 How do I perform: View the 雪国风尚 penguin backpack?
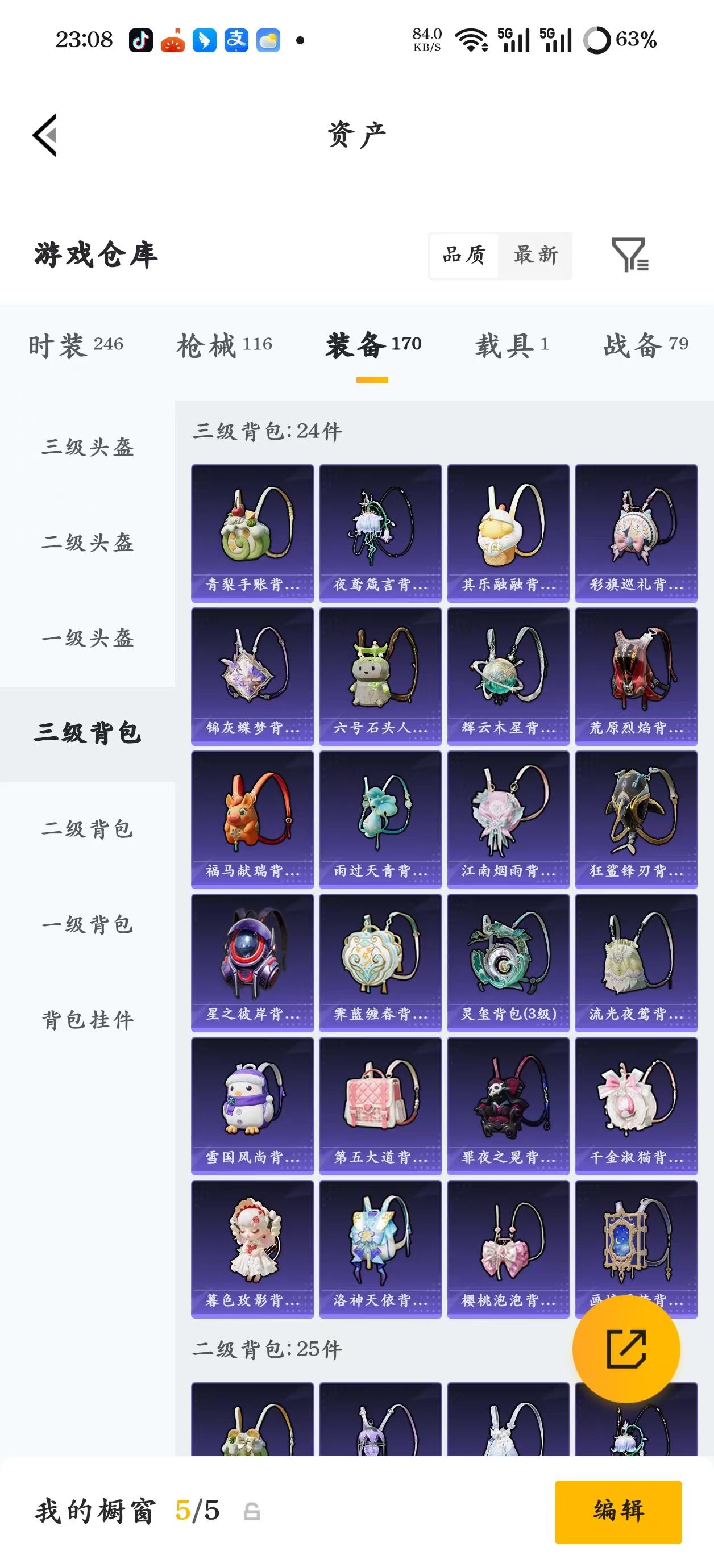252,1106
